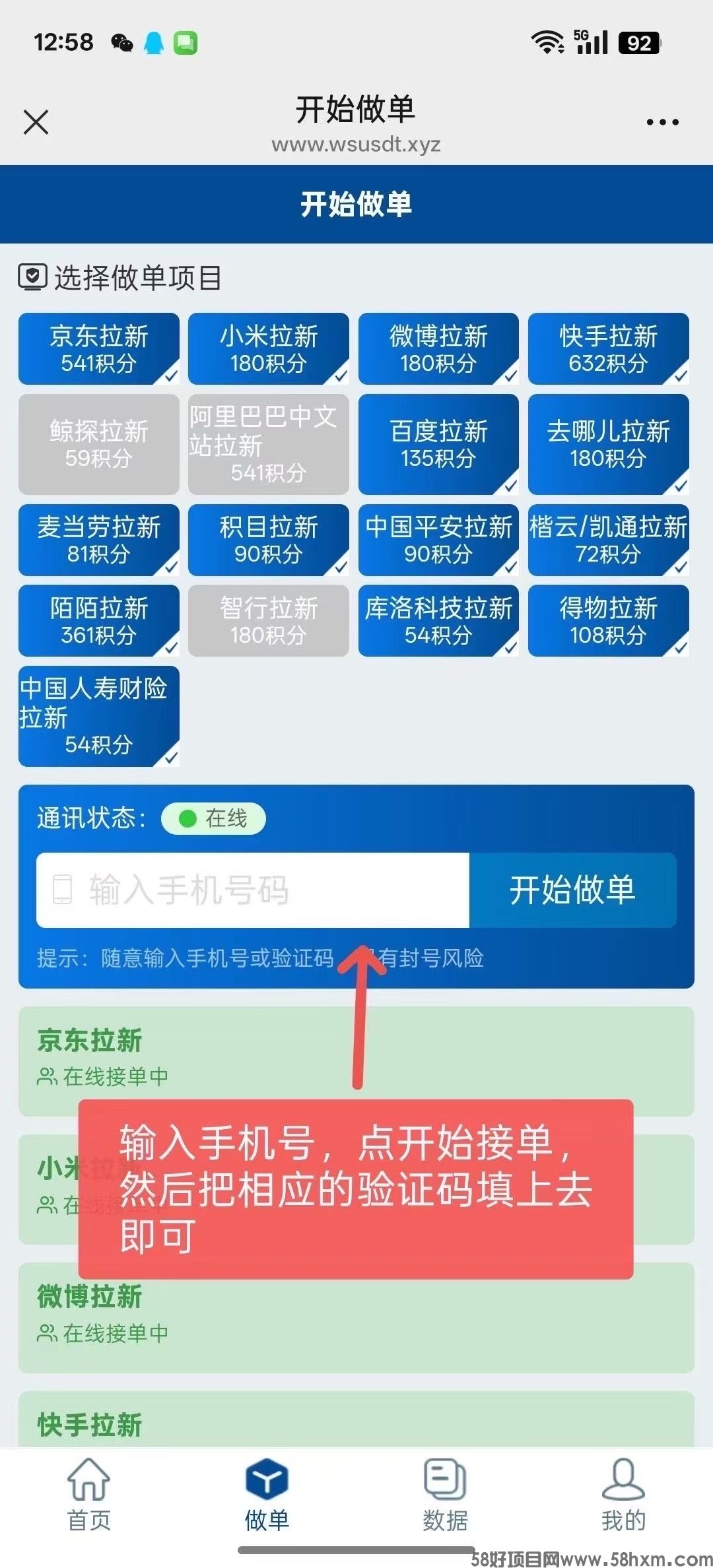Tap the 开始做单 start button
This screenshot has height=1568, width=713.
coord(572,890)
